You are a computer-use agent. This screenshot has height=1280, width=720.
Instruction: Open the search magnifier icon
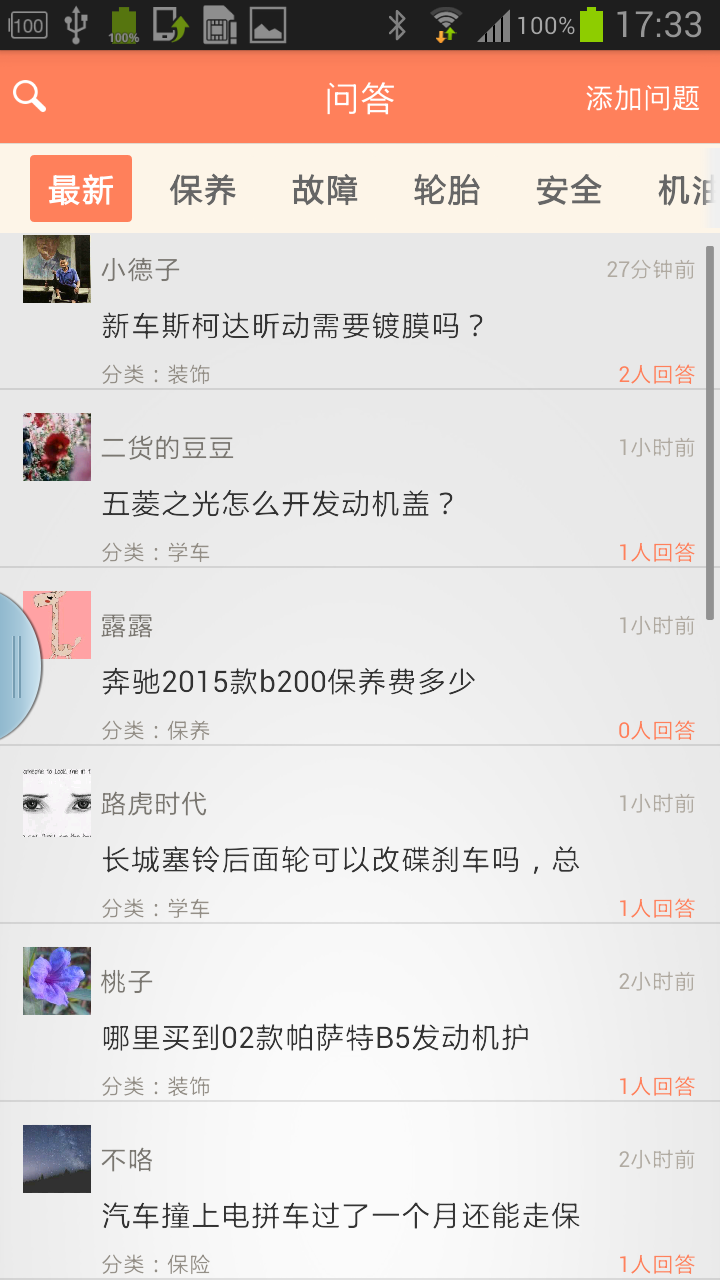[29, 97]
